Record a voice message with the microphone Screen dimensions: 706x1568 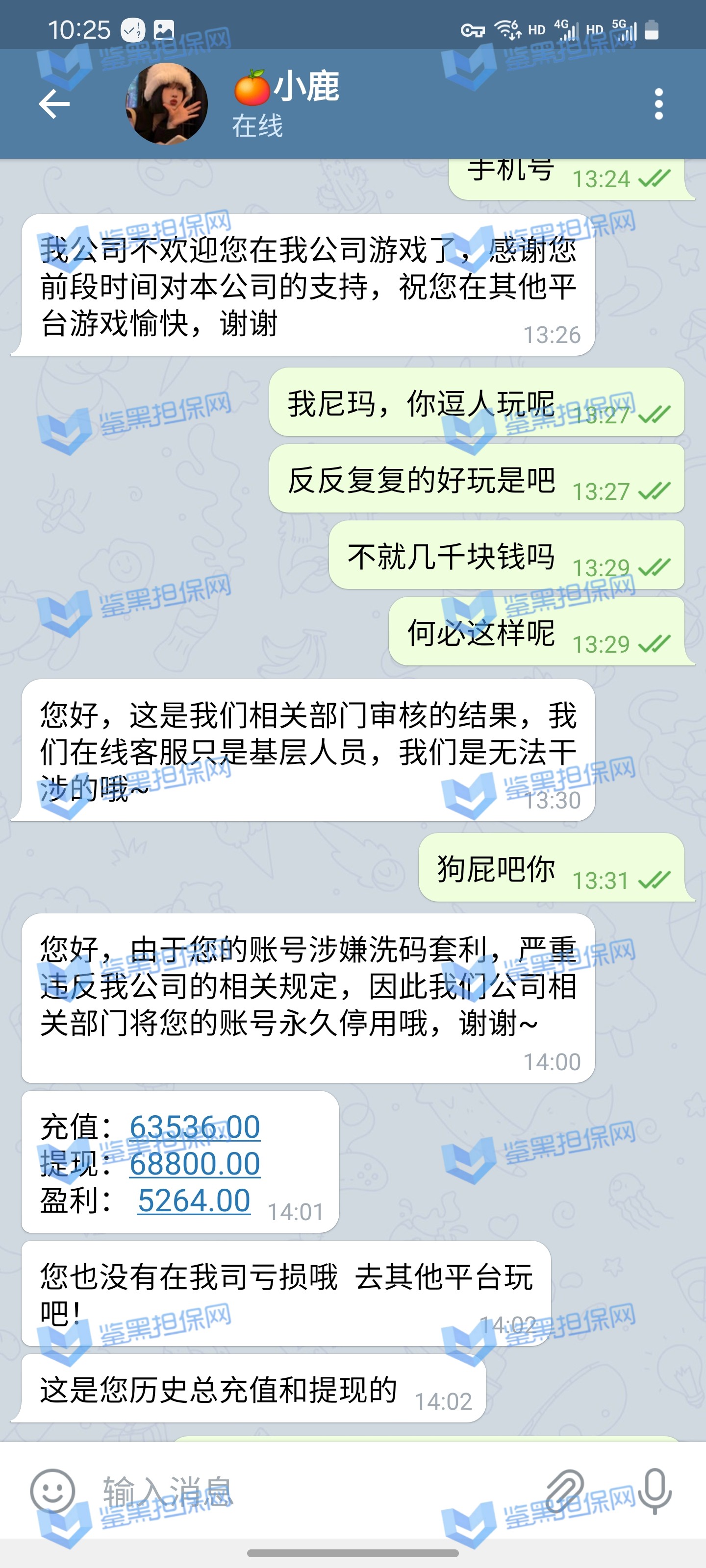pyautogui.click(x=654, y=1491)
